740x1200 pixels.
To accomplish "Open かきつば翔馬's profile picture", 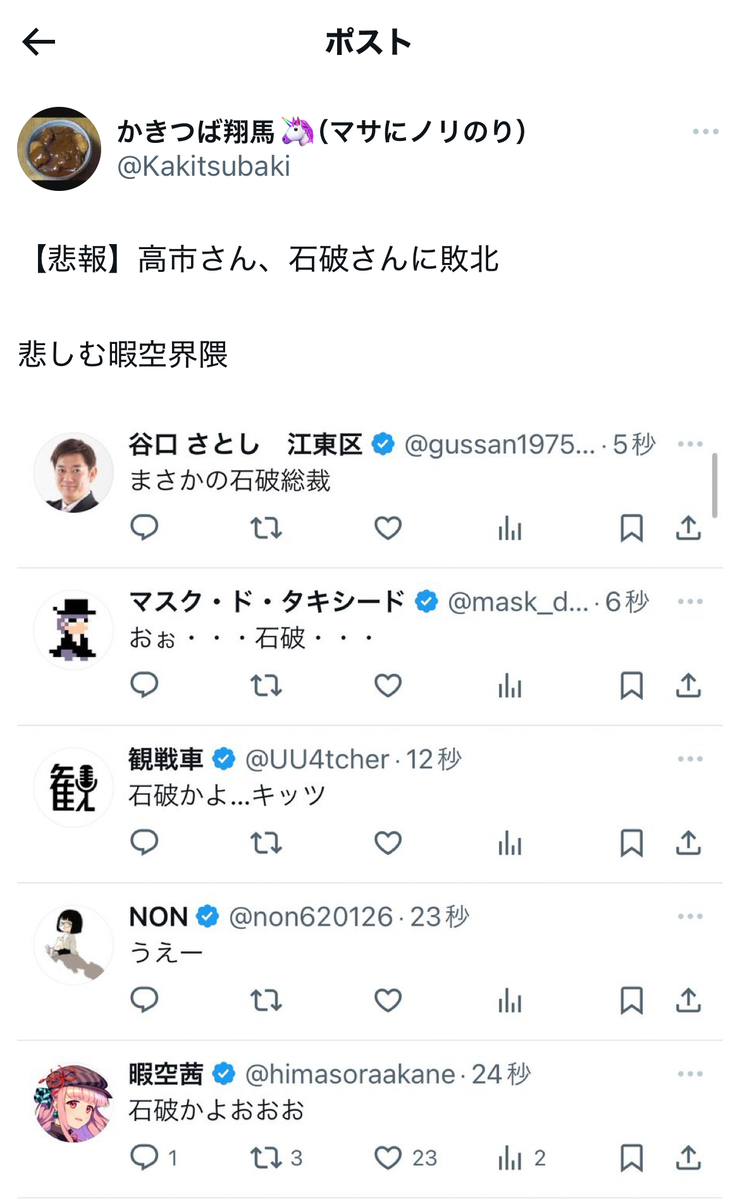I will pyautogui.click(x=59, y=148).
